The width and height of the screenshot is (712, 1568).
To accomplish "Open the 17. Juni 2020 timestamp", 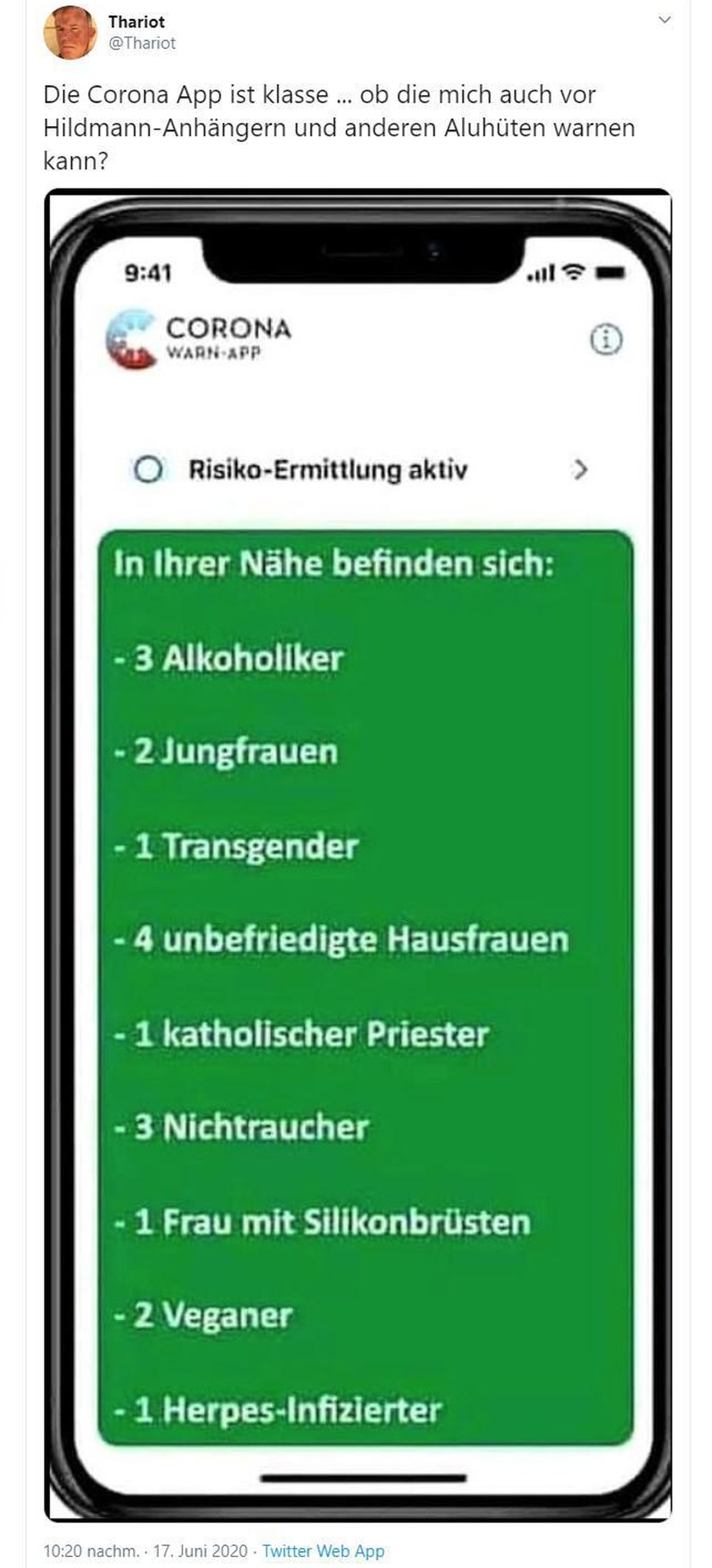I will coord(200,1550).
